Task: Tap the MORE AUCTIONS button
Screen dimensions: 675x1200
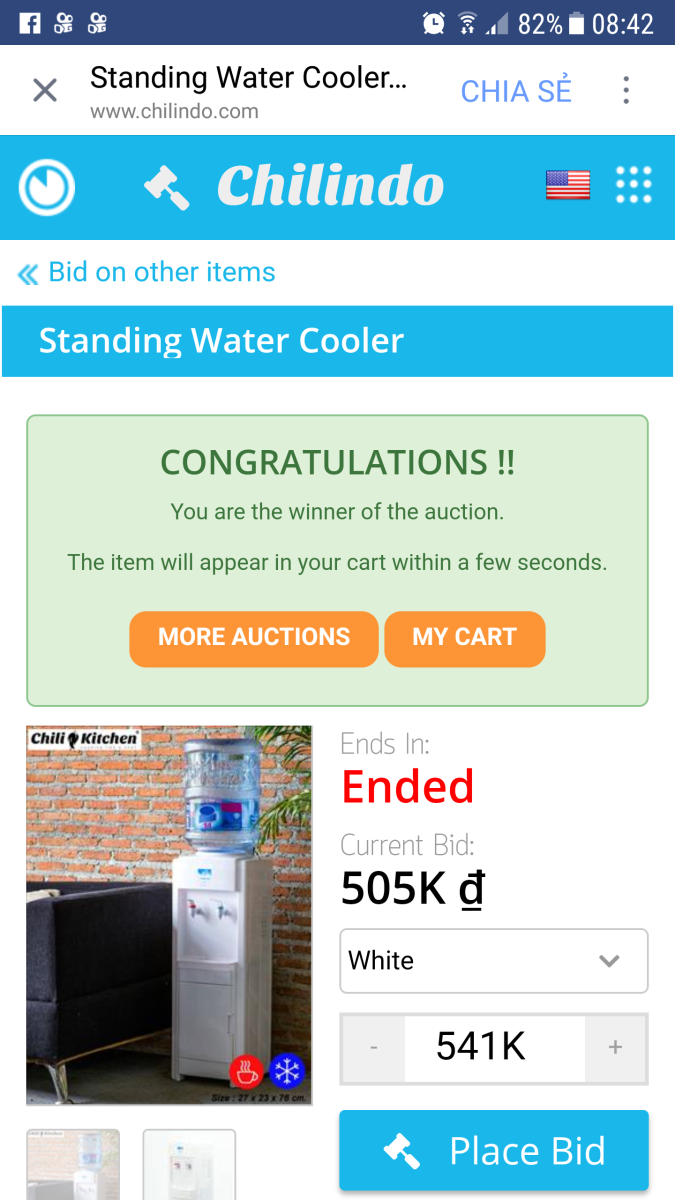Action: 254,638
